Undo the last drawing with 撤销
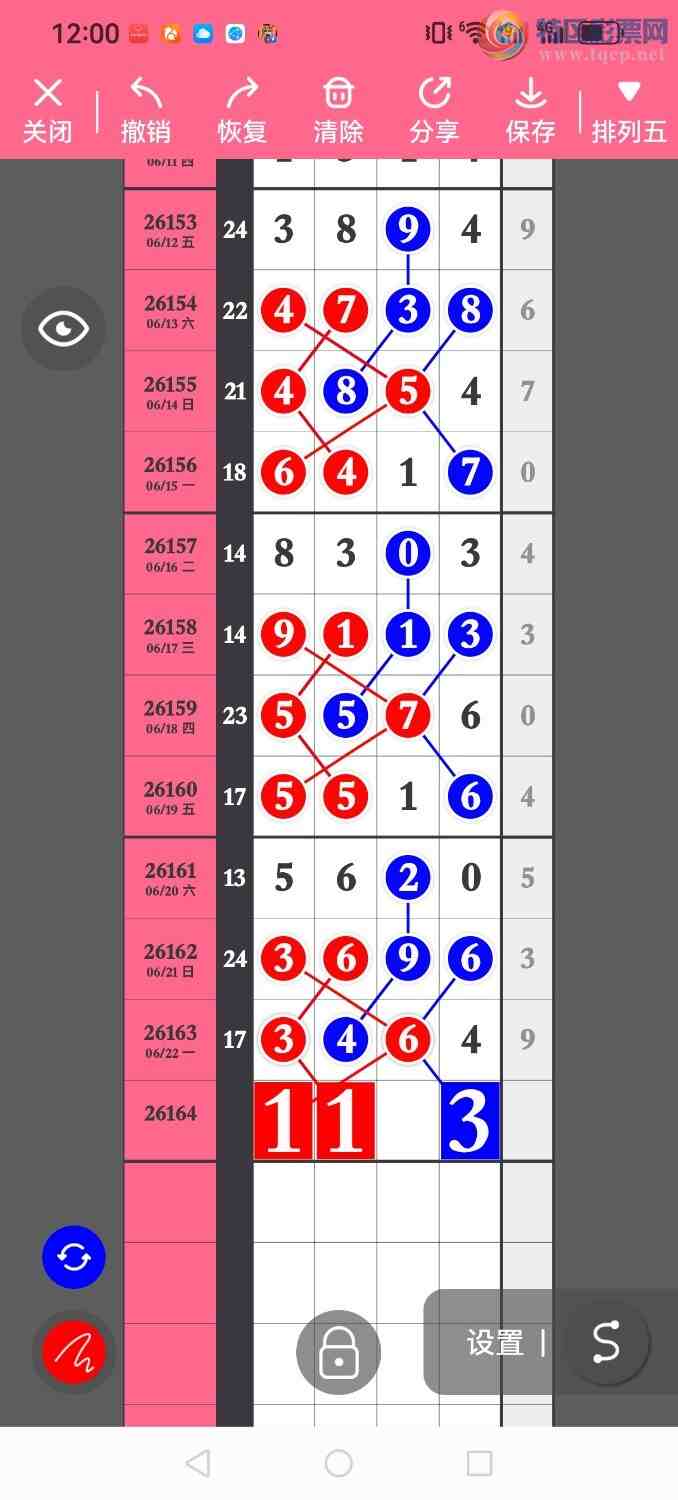Viewport: 678px width, 1500px height. click(145, 111)
